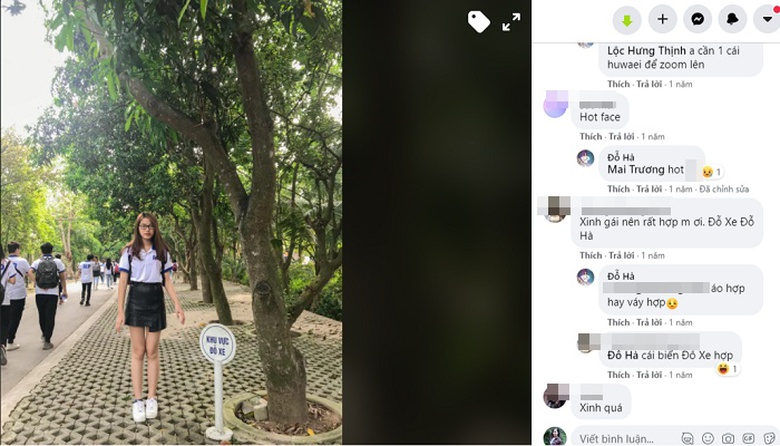Open Đỗ Hà's profile from "Mai Trương hot" reply

[621, 157]
